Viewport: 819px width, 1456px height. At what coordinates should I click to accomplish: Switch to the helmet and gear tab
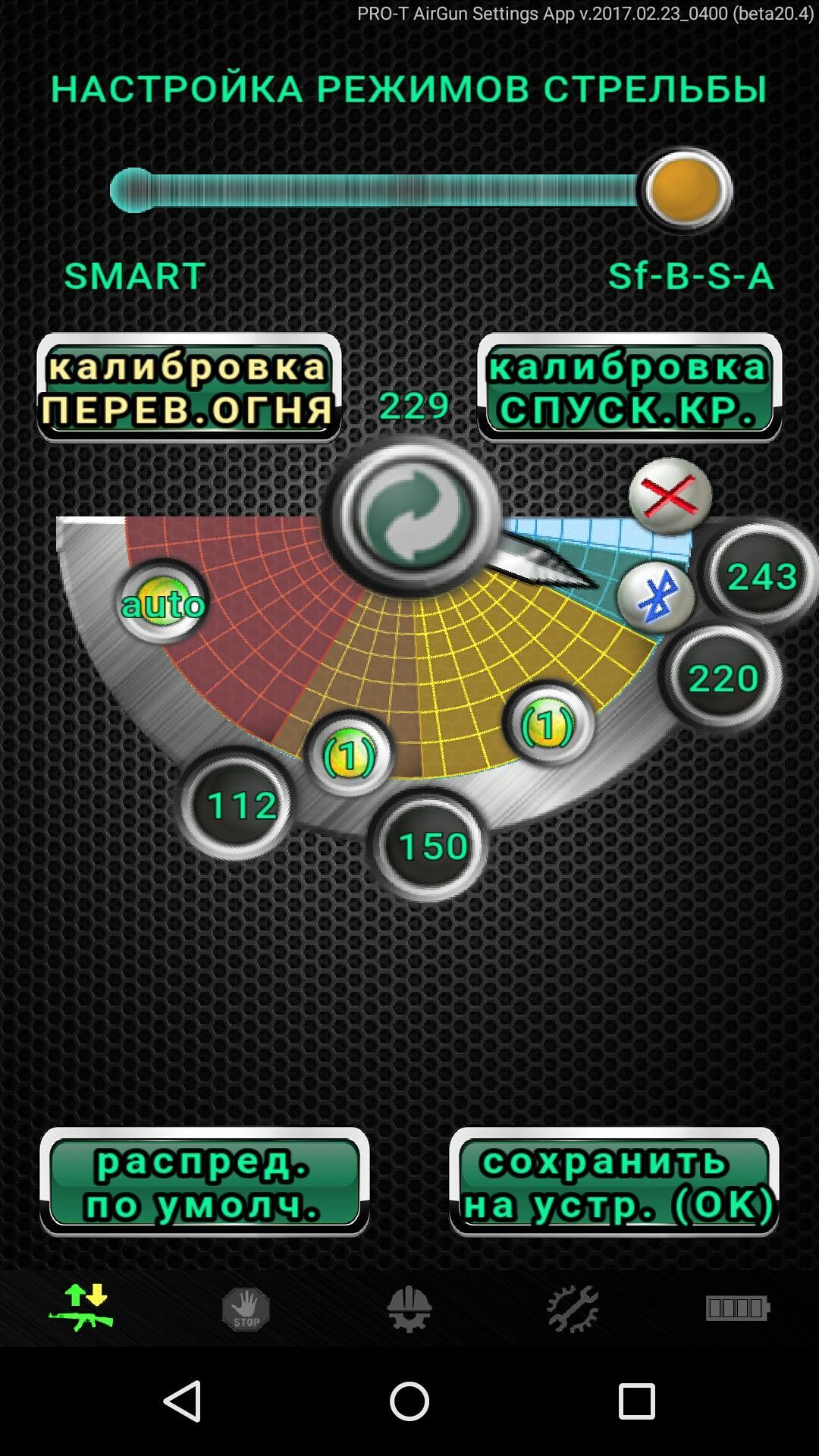(409, 1309)
